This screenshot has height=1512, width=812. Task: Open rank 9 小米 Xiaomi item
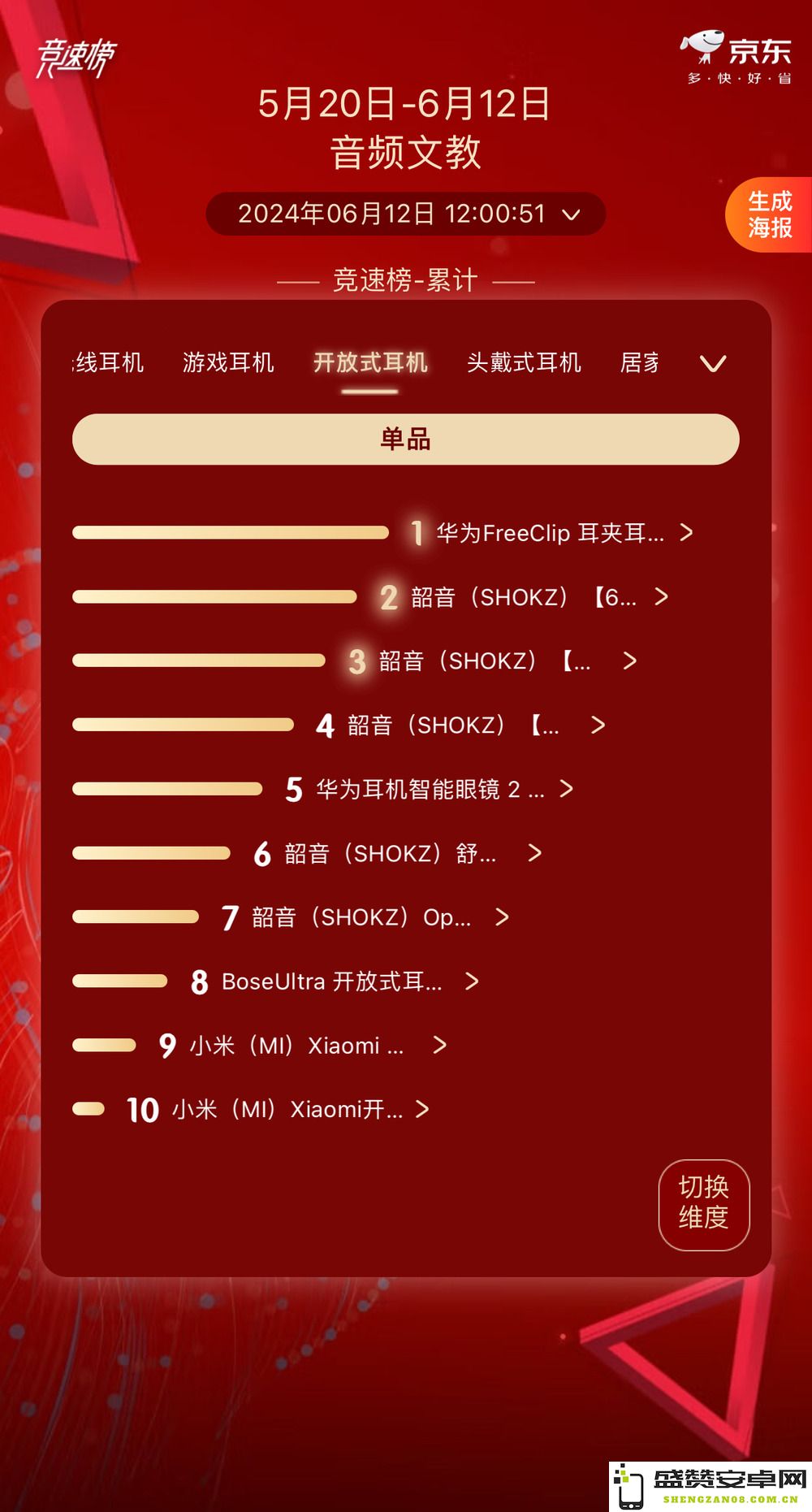(303, 1046)
